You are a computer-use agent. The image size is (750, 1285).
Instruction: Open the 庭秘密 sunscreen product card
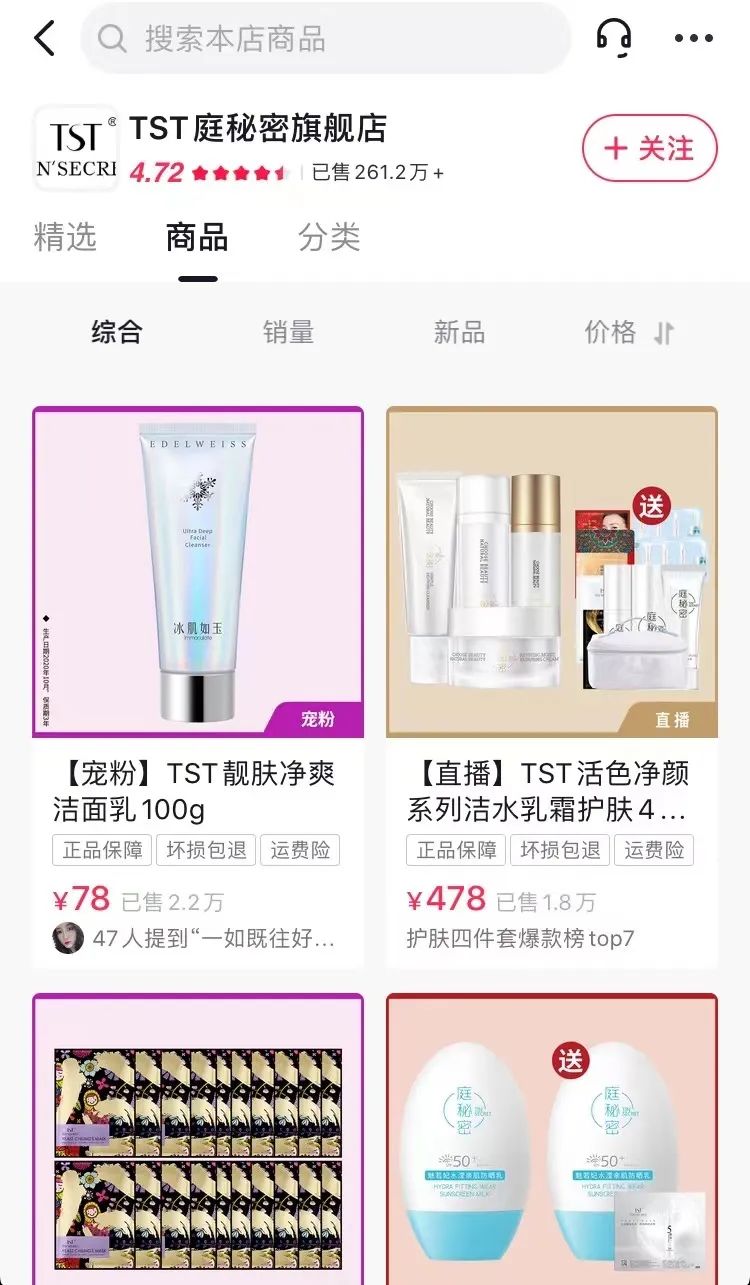[551, 1140]
